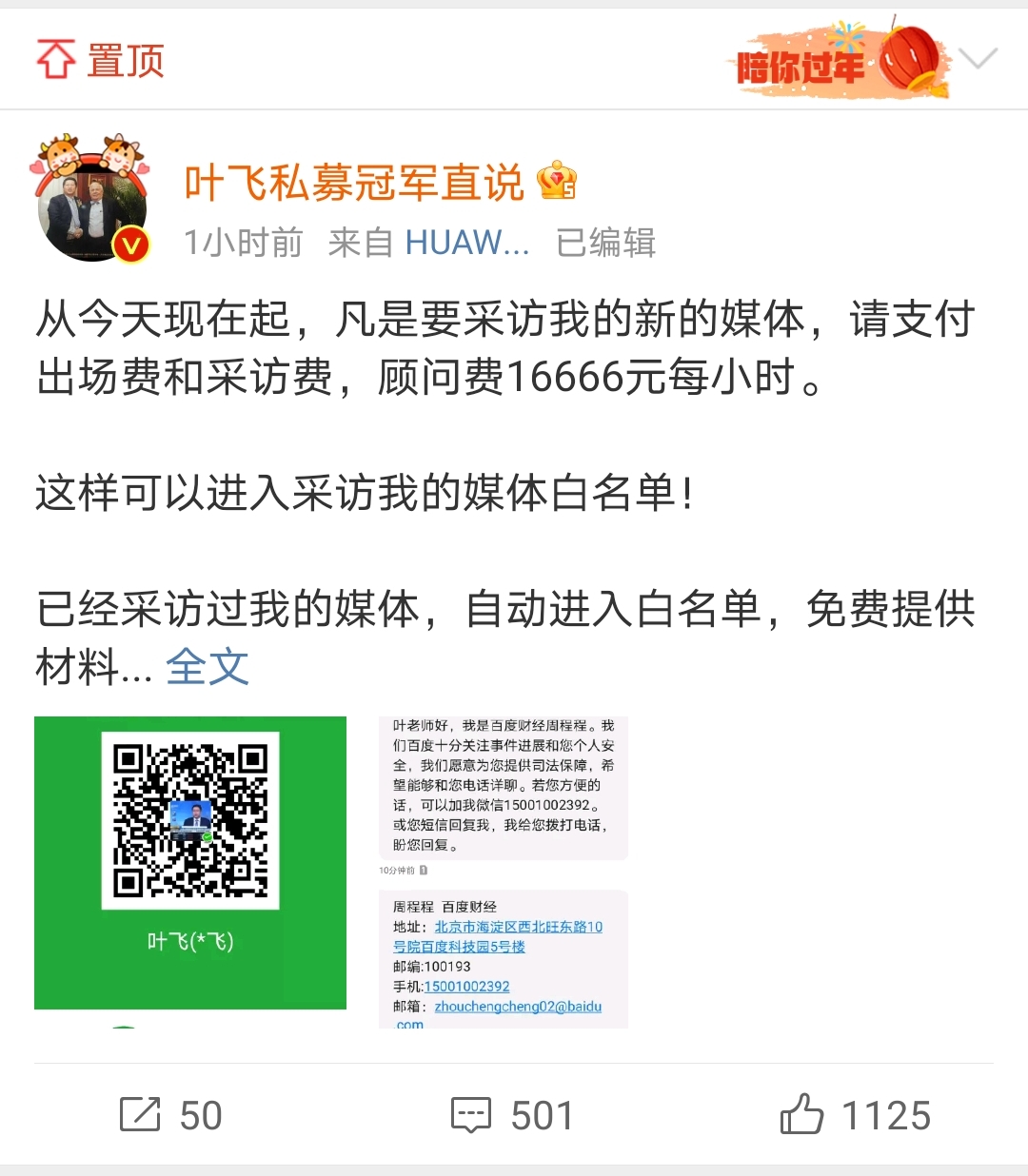Tap the 陪你过年 festive banner
Viewport: 1028px width, 1176px height.
point(842,59)
